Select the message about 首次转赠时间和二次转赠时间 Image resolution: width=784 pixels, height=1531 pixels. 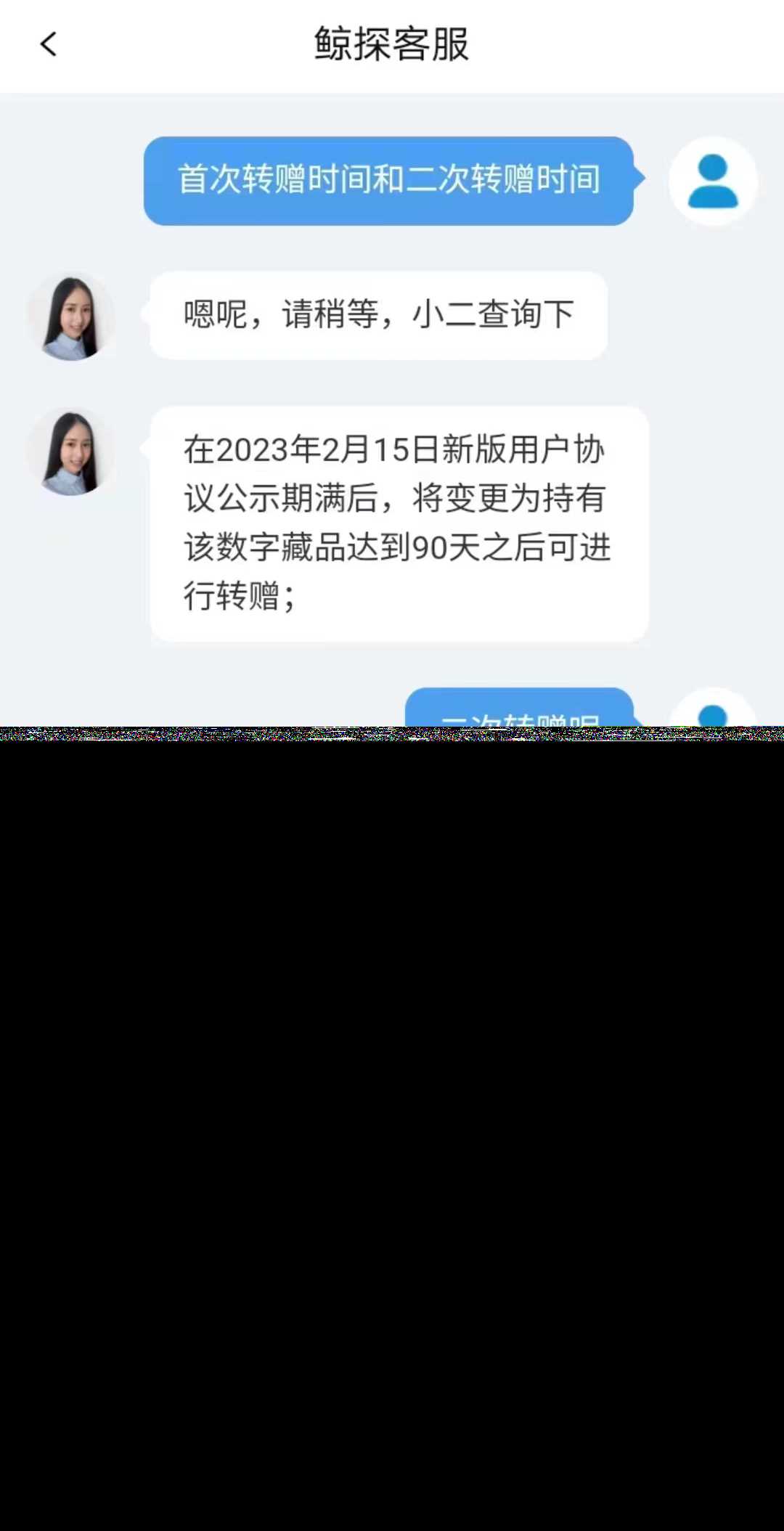click(x=389, y=181)
